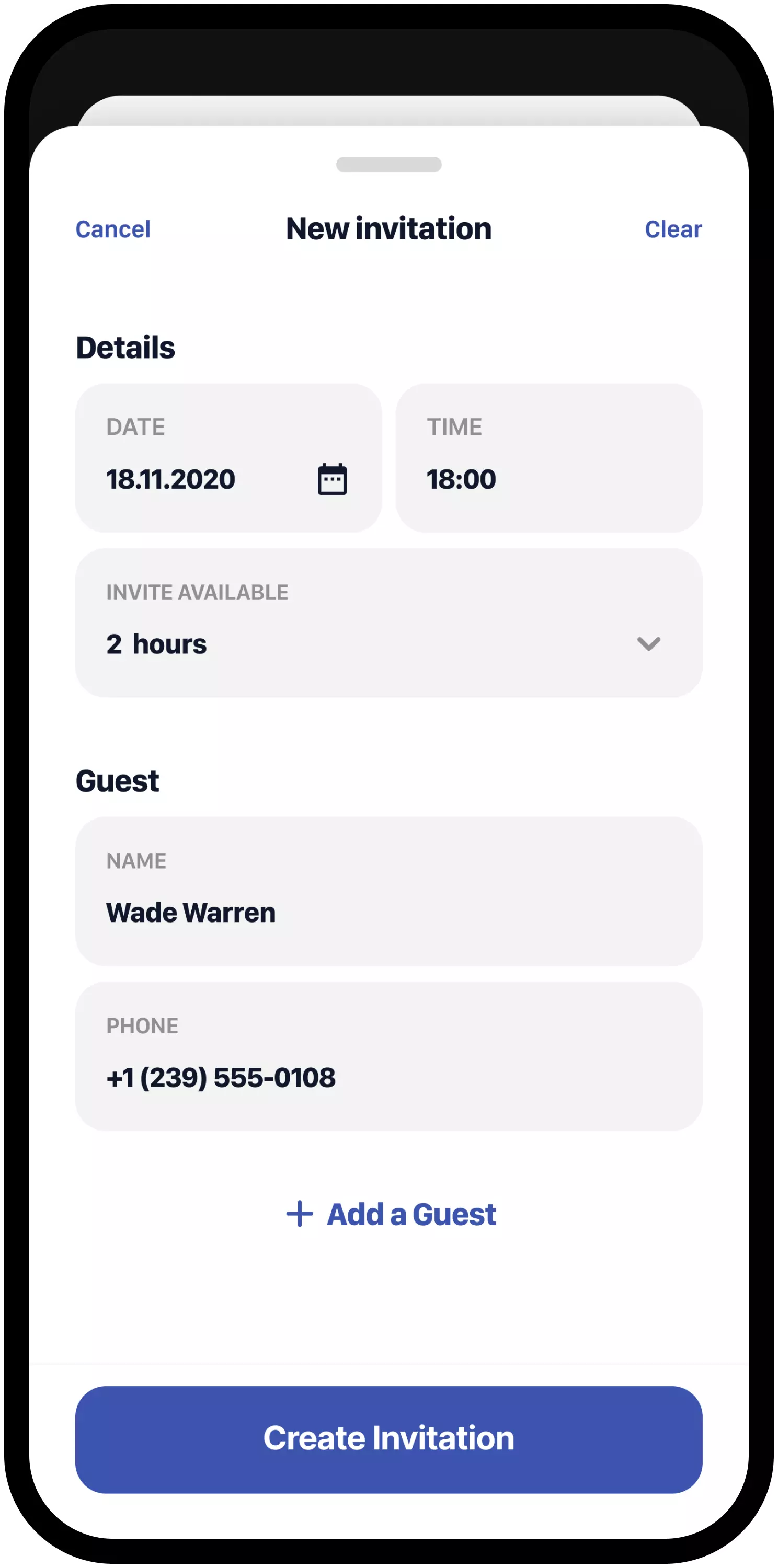778x1568 pixels.
Task: Edit guest name Wade Warren
Action: coord(388,892)
